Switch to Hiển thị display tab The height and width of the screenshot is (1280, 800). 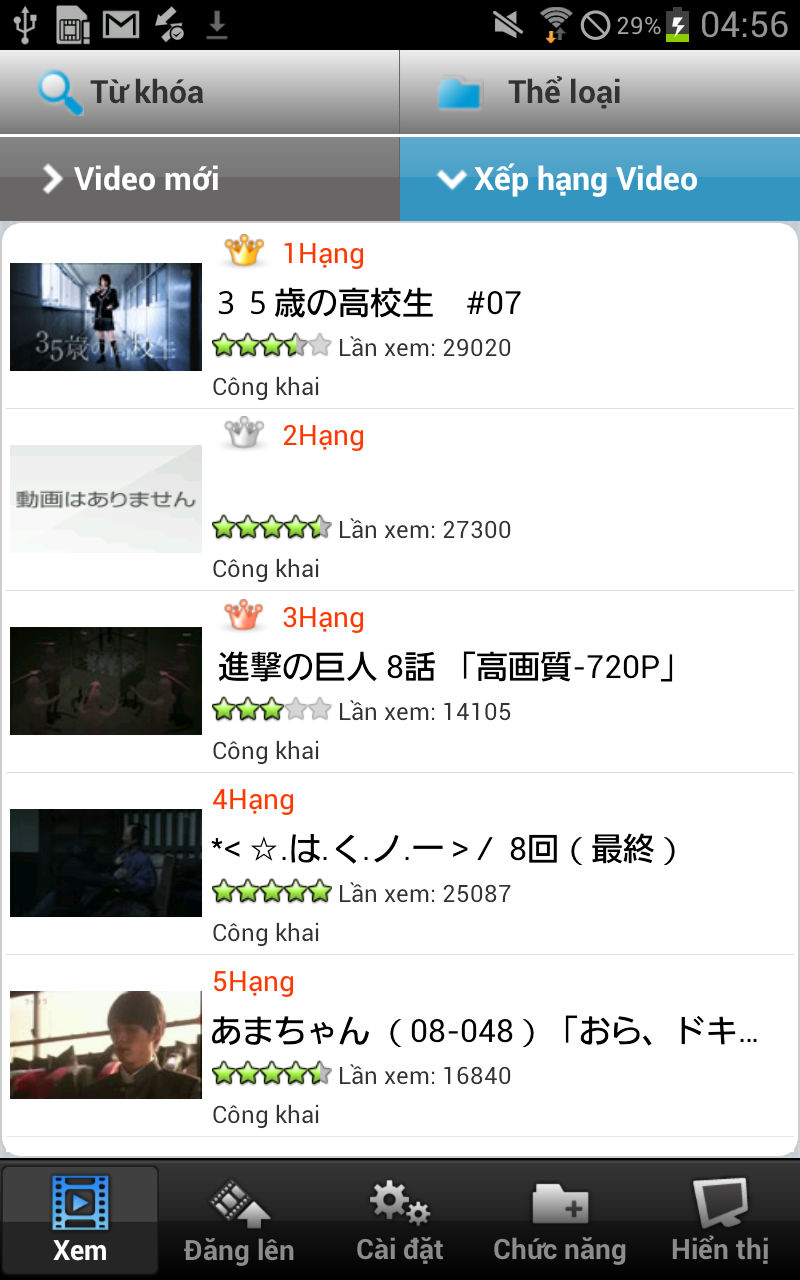720,1220
